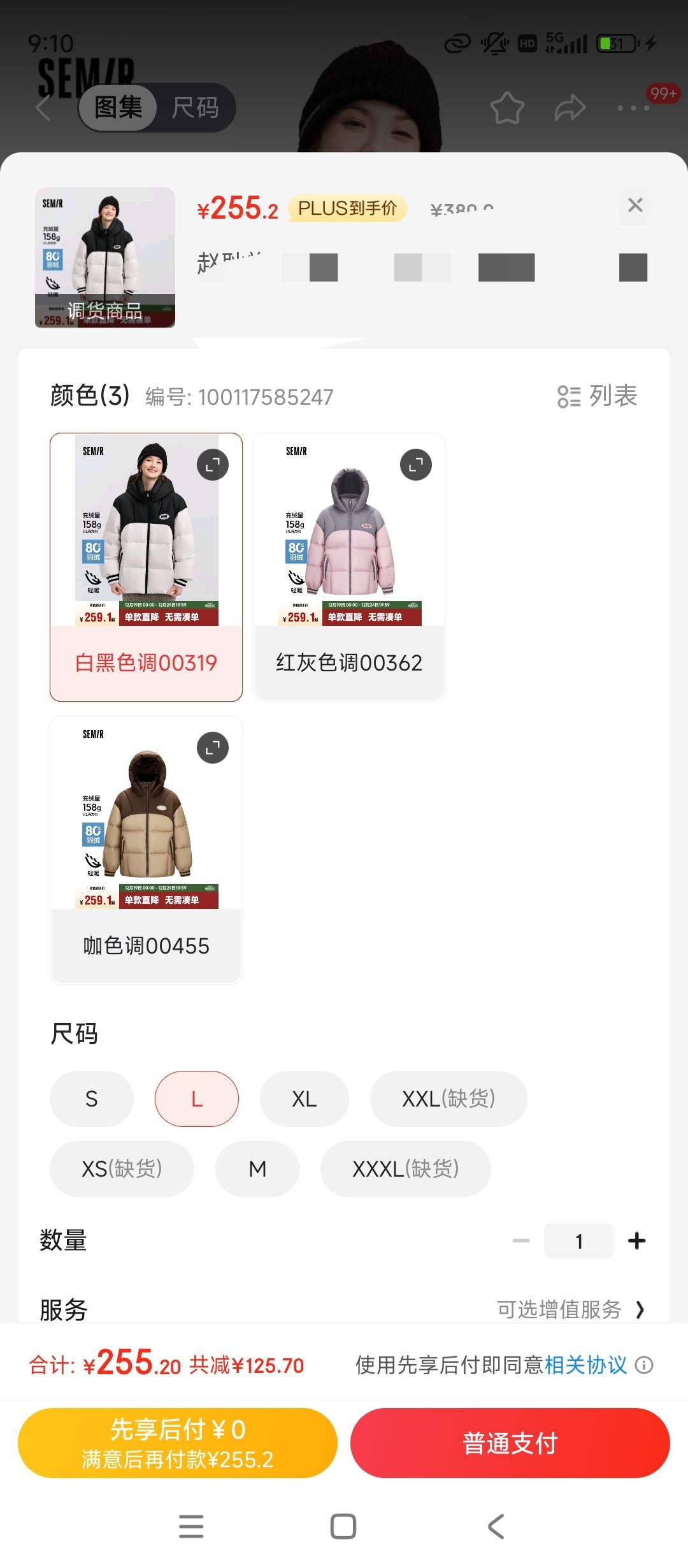Select size M option

[x=257, y=1168]
